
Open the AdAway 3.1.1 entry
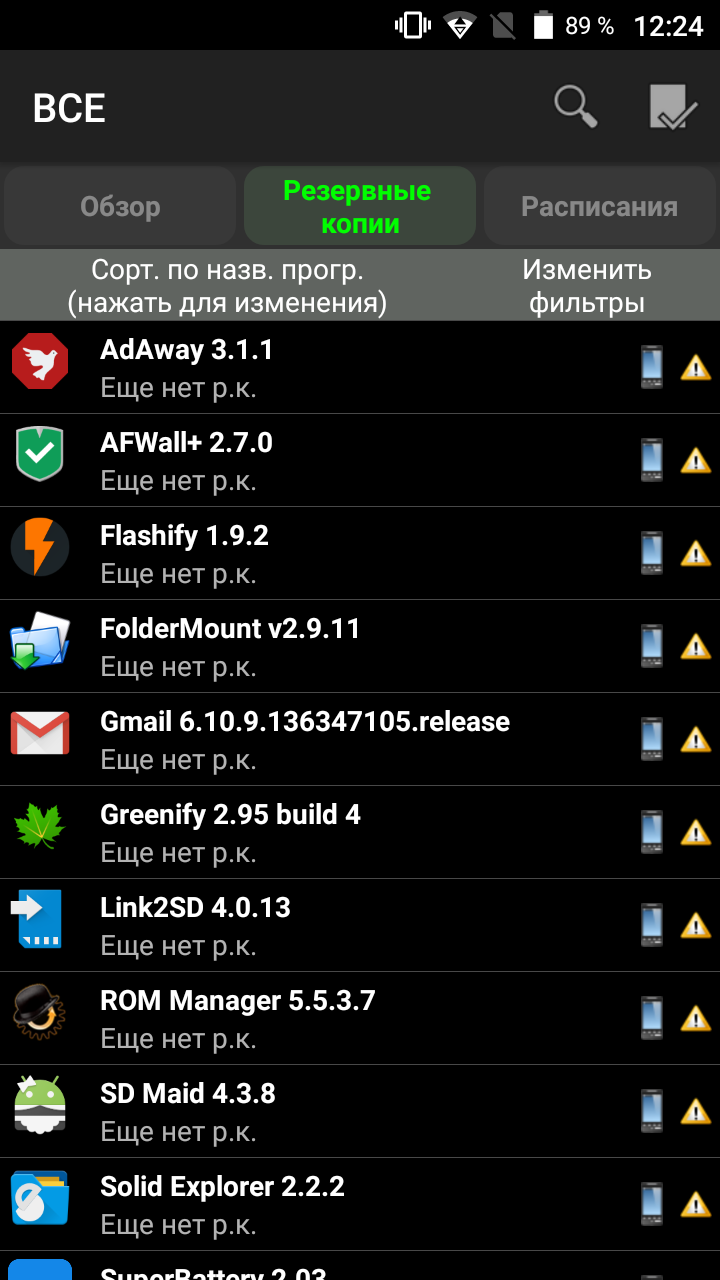360,367
